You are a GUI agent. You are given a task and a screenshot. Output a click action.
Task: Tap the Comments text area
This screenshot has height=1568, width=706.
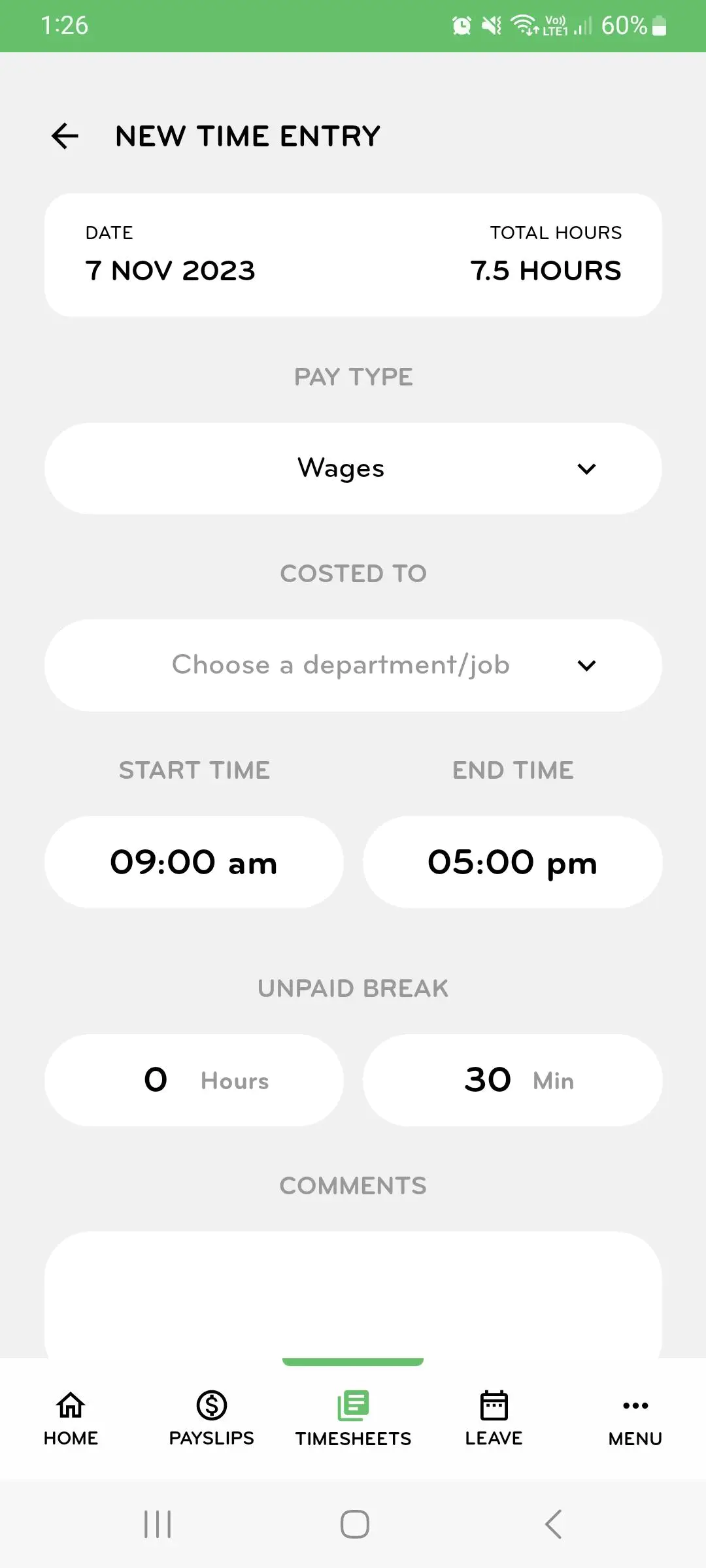[x=353, y=1294]
